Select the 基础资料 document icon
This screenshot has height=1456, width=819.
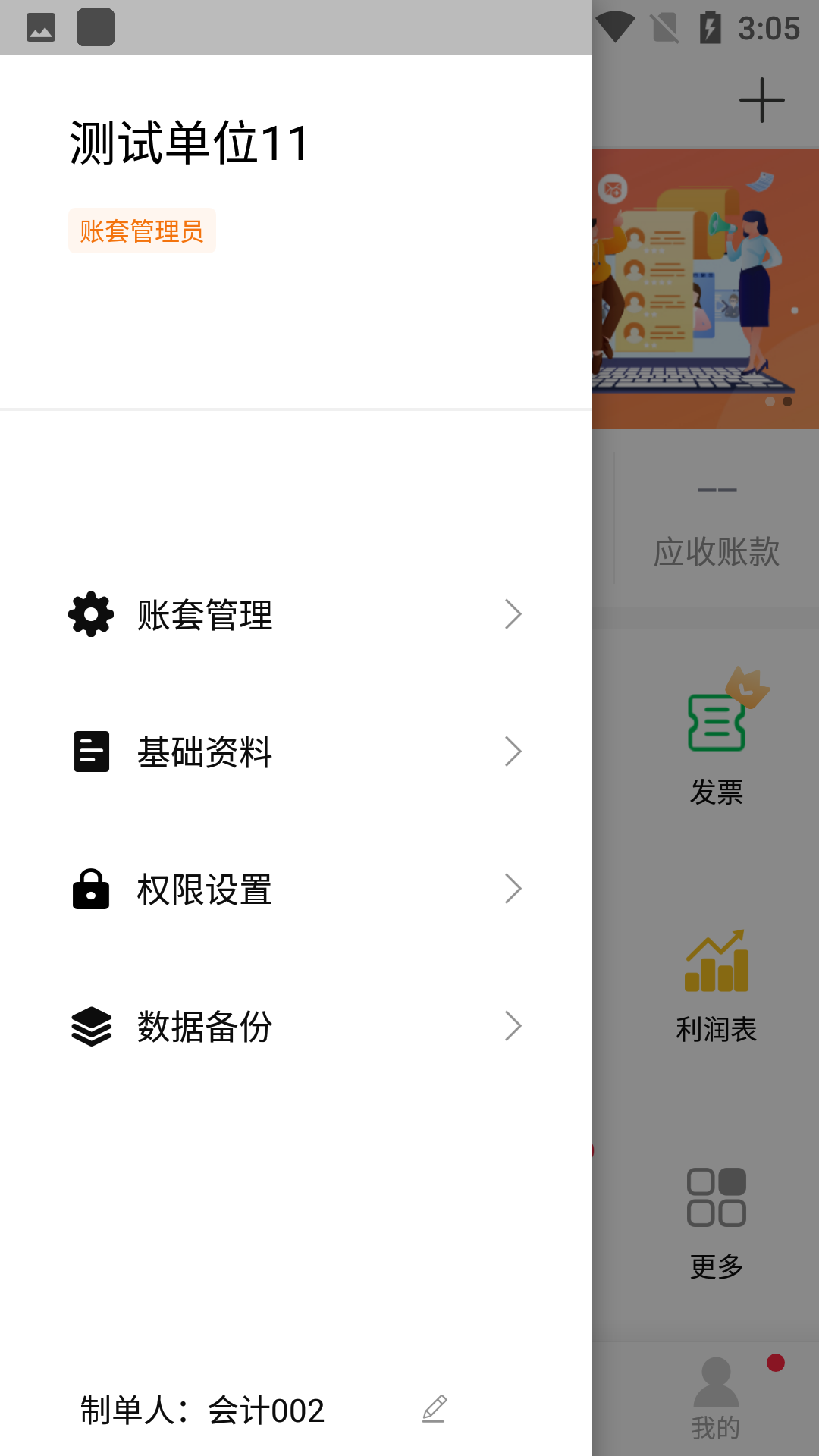(91, 752)
